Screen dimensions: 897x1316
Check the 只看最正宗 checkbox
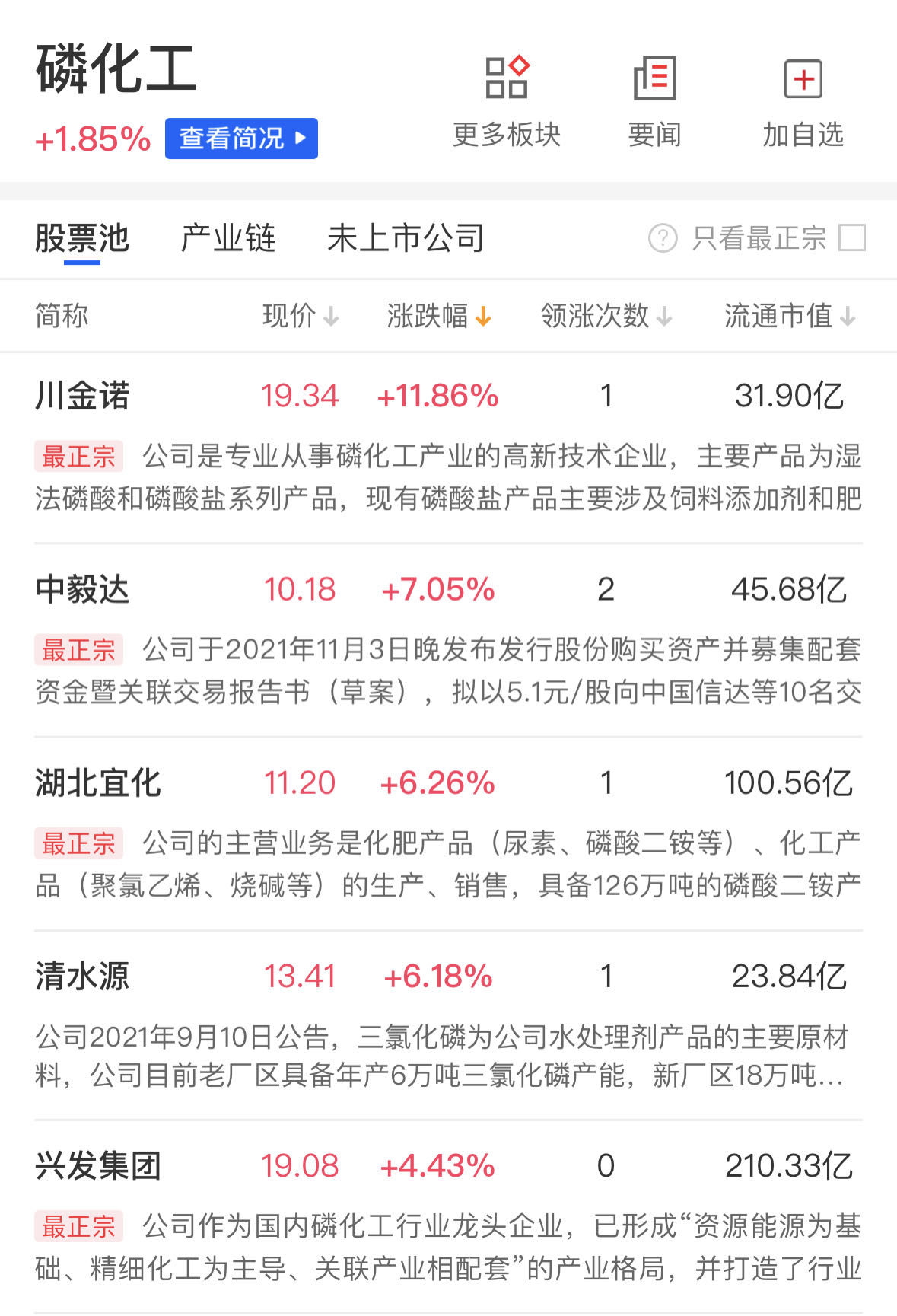pos(851,238)
